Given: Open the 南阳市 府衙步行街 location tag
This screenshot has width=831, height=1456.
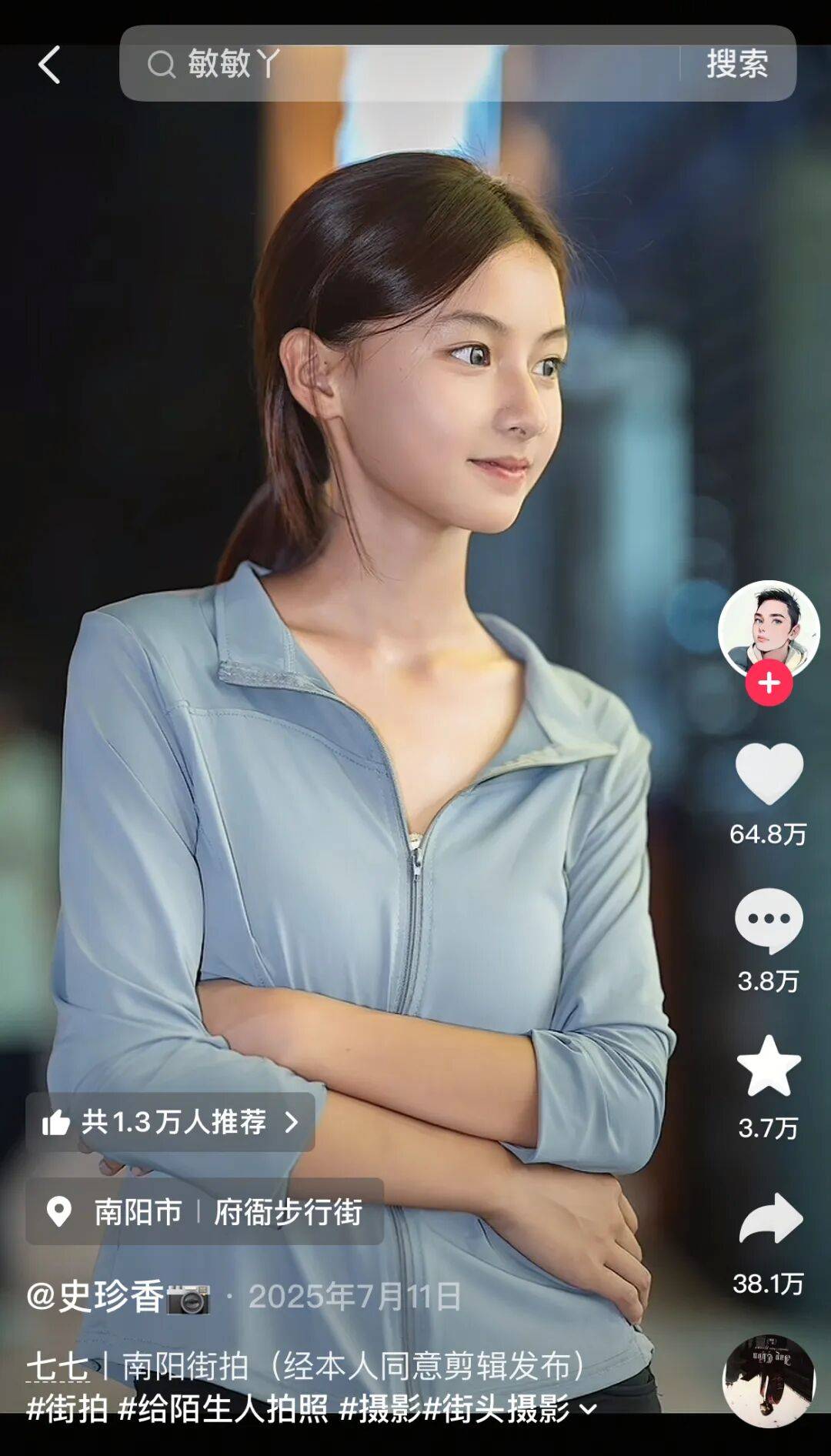Looking at the screenshot, I should [204, 1212].
